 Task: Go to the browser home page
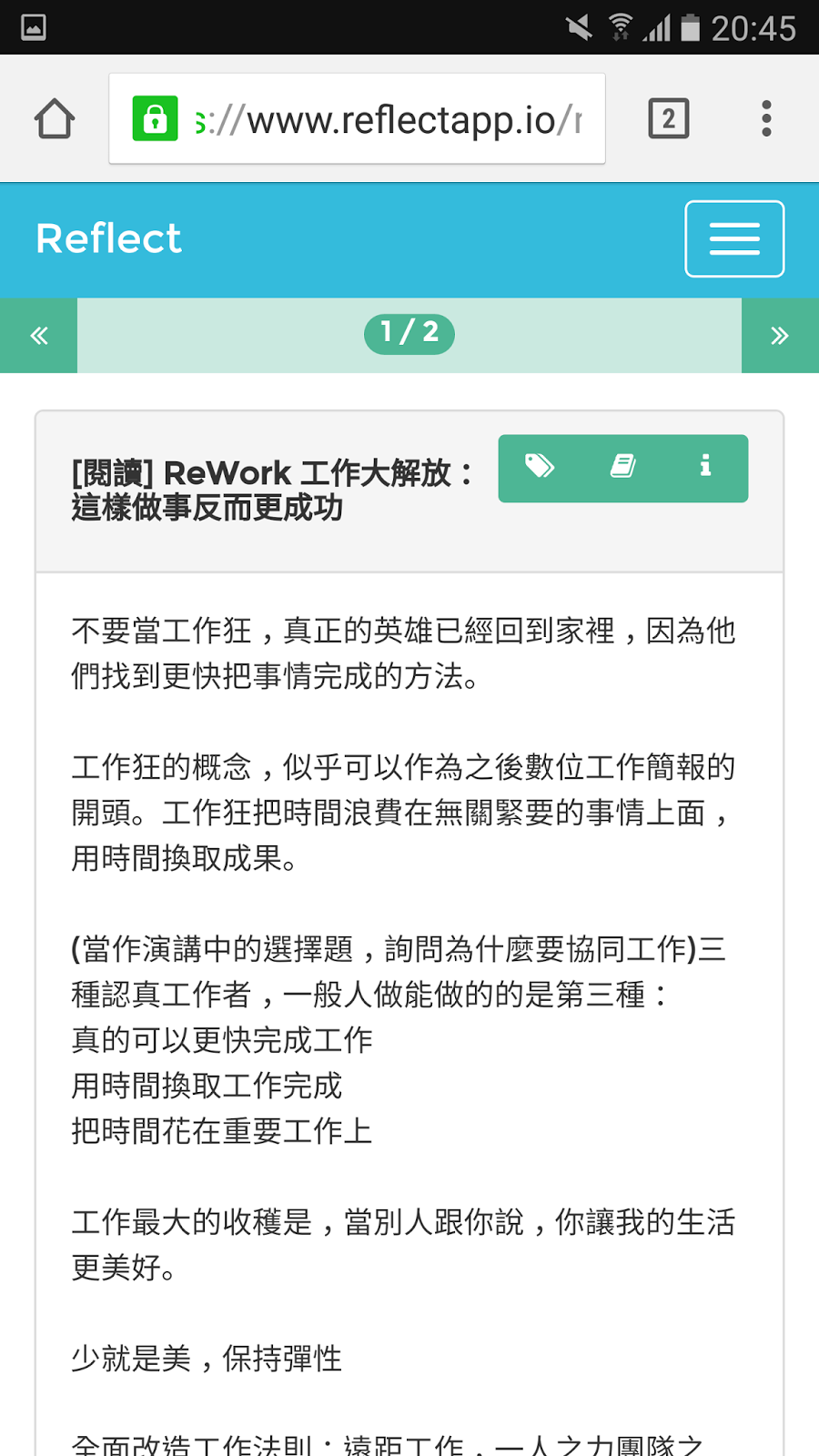[x=55, y=119]
